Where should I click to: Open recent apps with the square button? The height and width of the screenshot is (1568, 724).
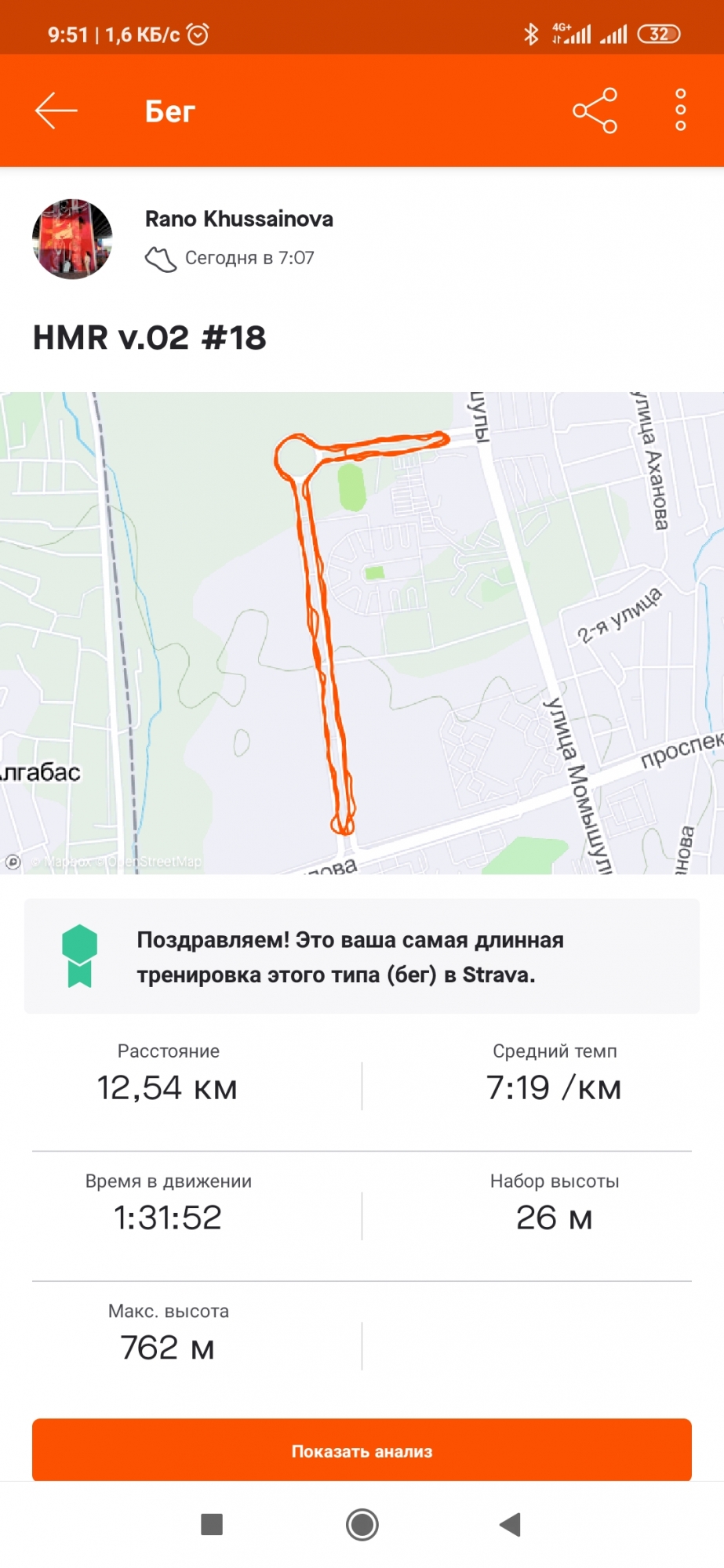[212, 1525]
